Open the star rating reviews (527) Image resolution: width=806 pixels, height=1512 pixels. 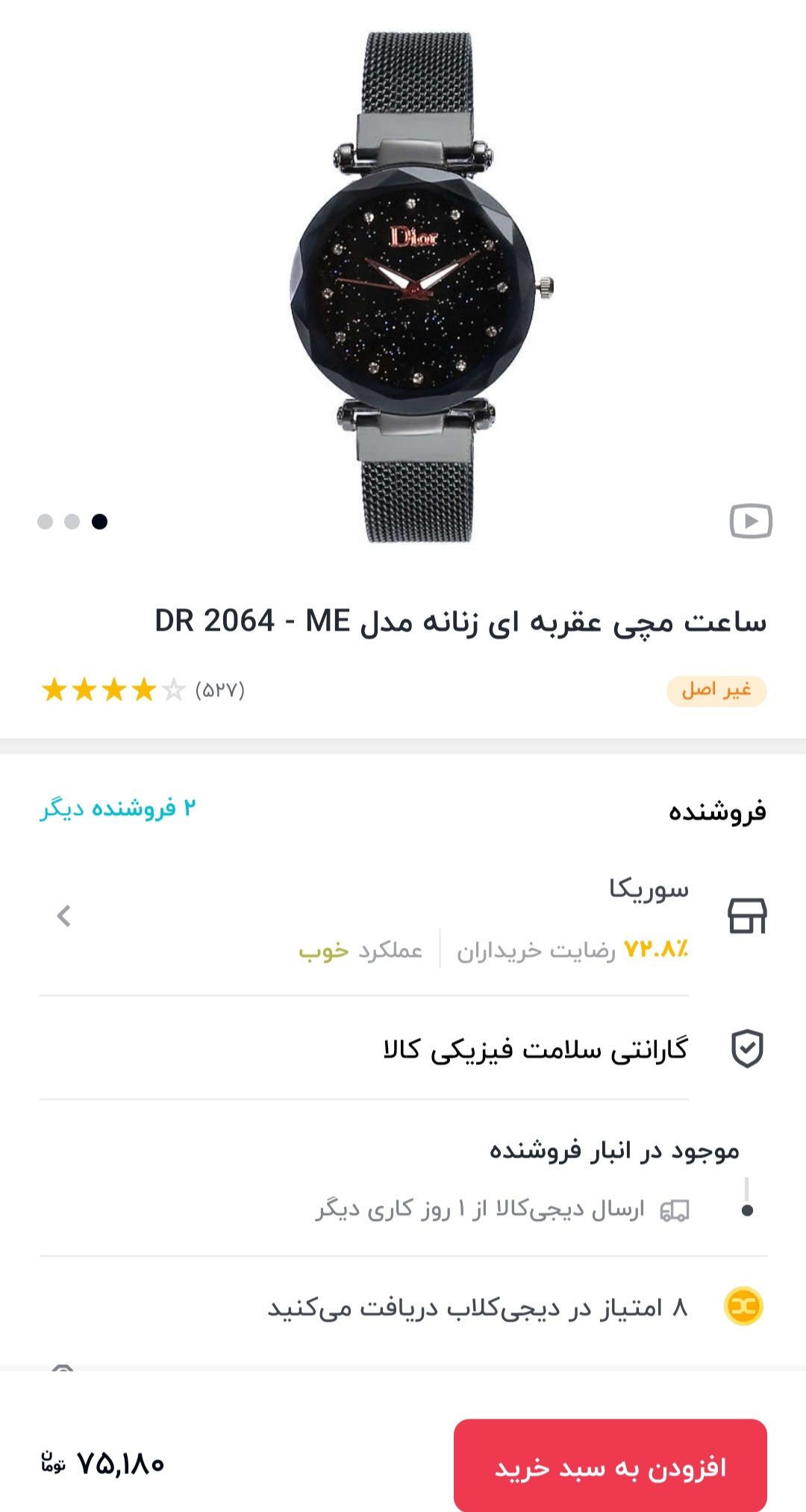click(x=143, y=690)
